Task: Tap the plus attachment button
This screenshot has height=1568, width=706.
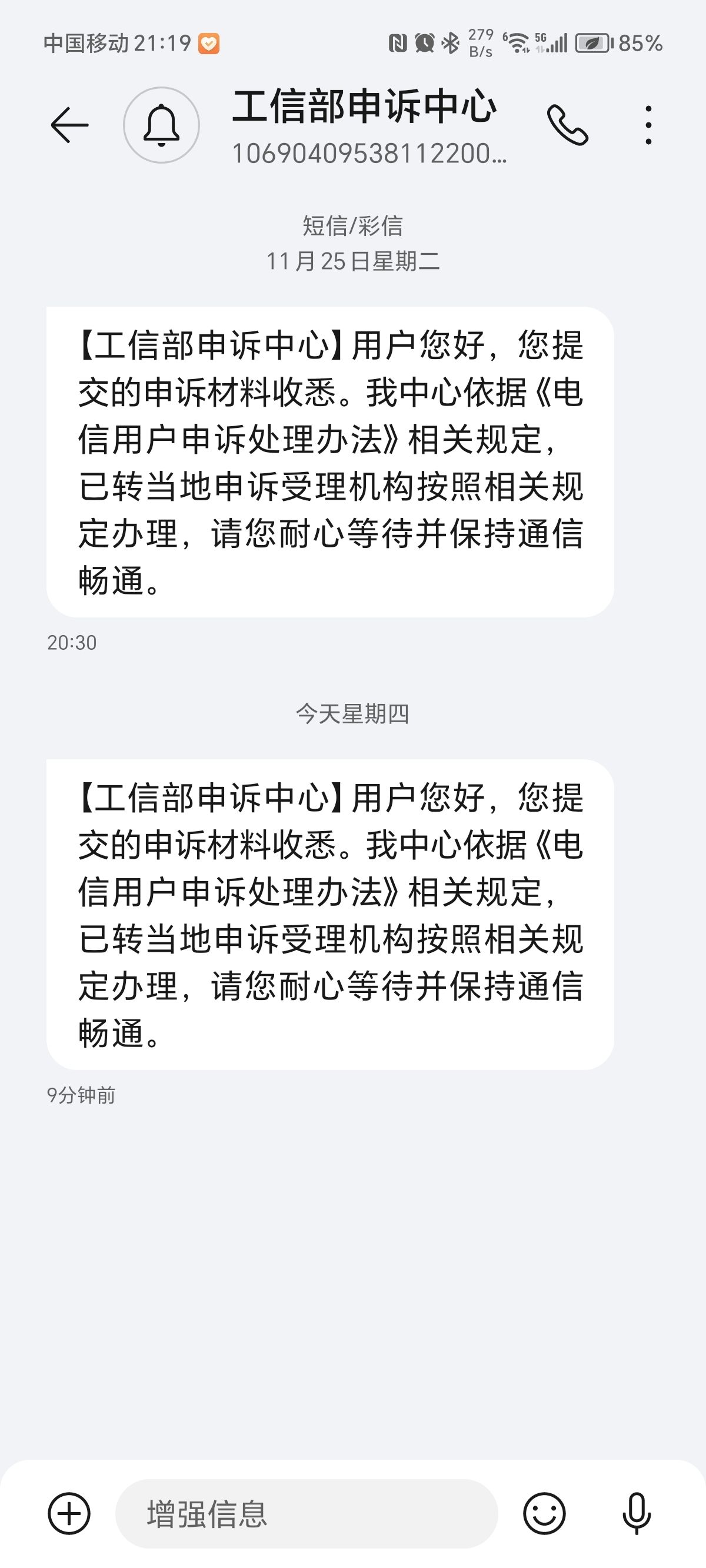Action: tap(69, 1513)
